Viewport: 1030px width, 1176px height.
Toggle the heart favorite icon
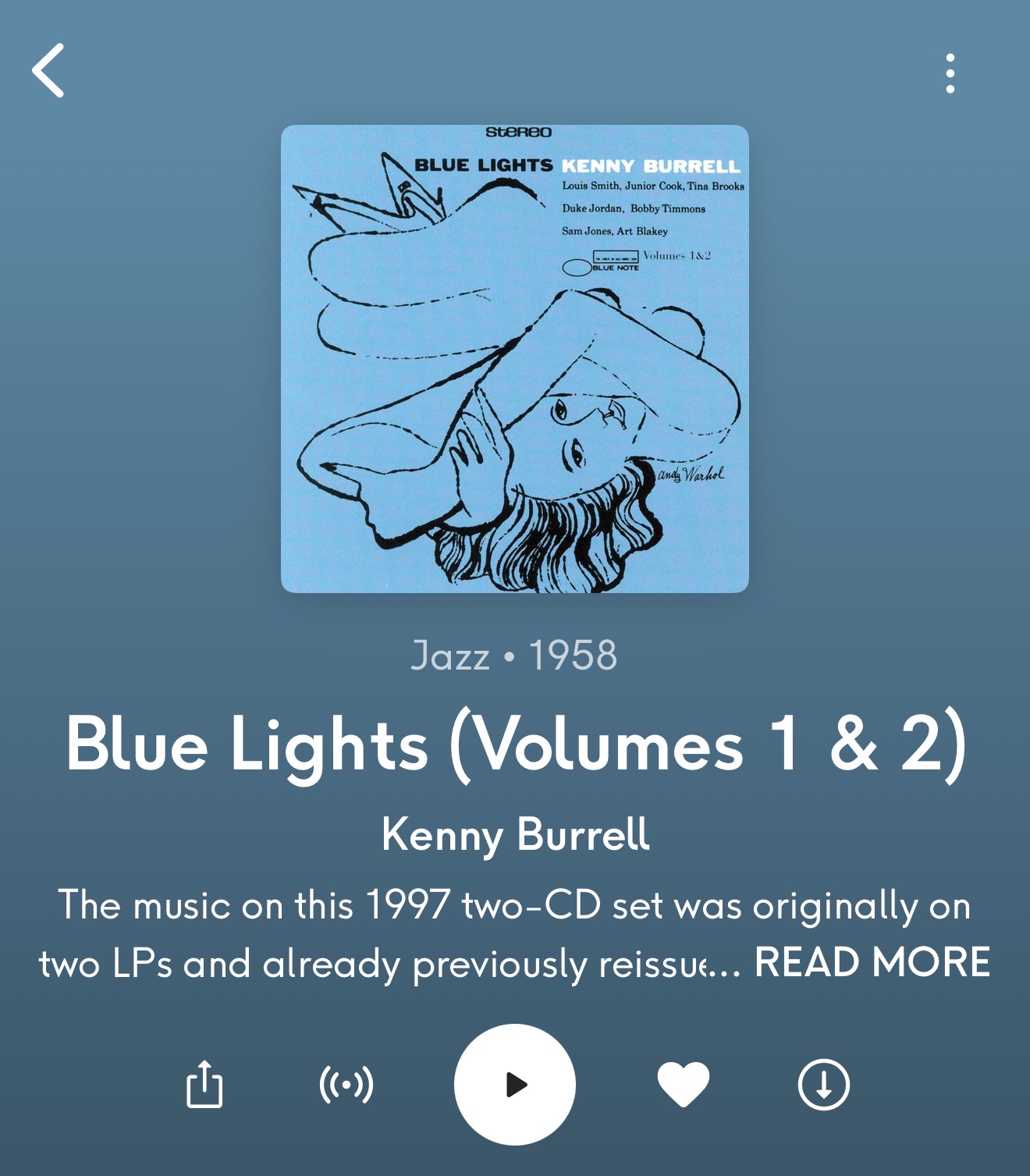point(684,1085)
